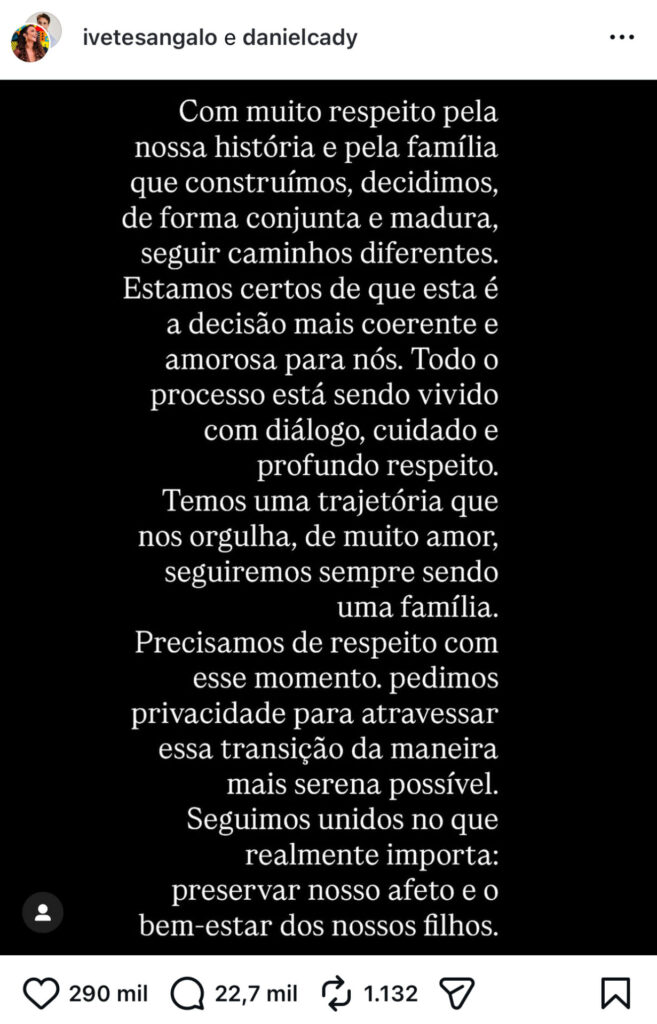Screen dimensions: 657x1024
Task: Open the post's three-dot options menu
Action: (x=621, y=38)
